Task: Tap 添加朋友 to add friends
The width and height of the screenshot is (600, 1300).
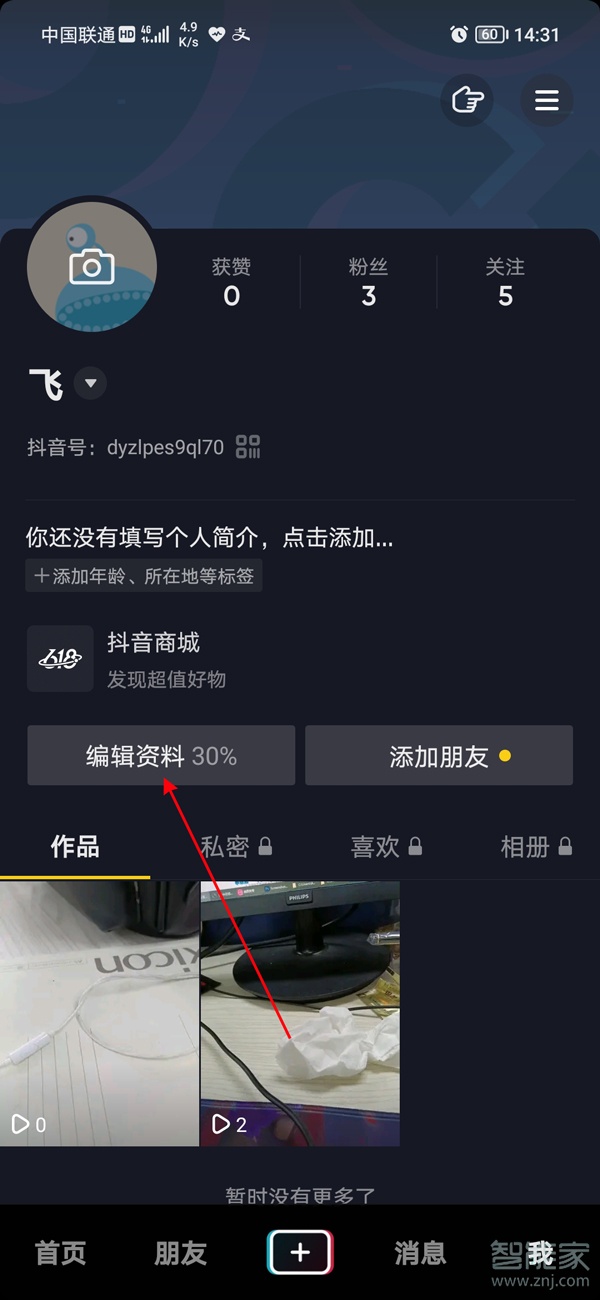Action: (439, 756)
